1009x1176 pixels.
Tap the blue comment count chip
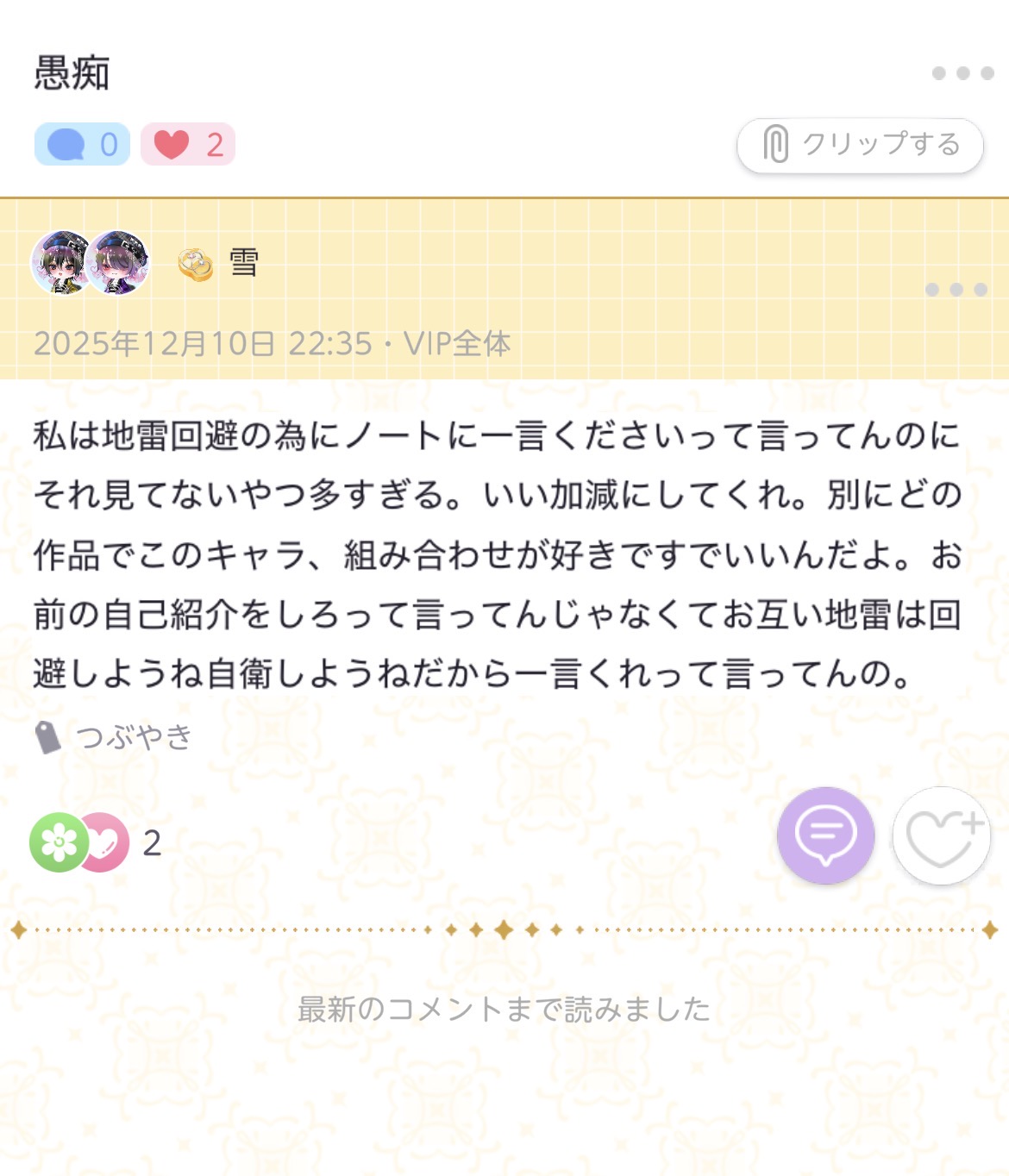click(x=82, y=144)
